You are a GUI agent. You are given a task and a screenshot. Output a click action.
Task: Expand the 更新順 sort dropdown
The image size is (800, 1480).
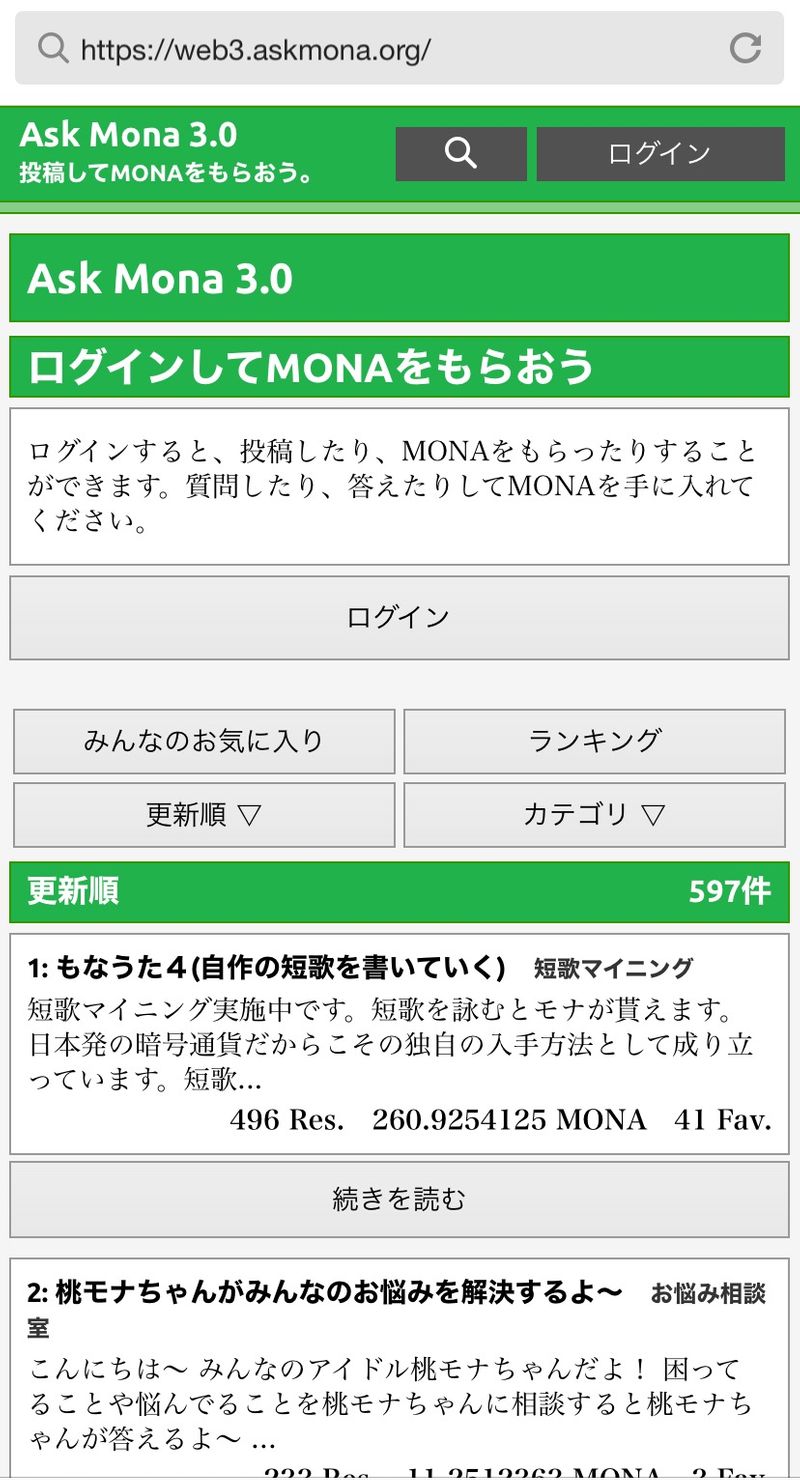(204, 815)
